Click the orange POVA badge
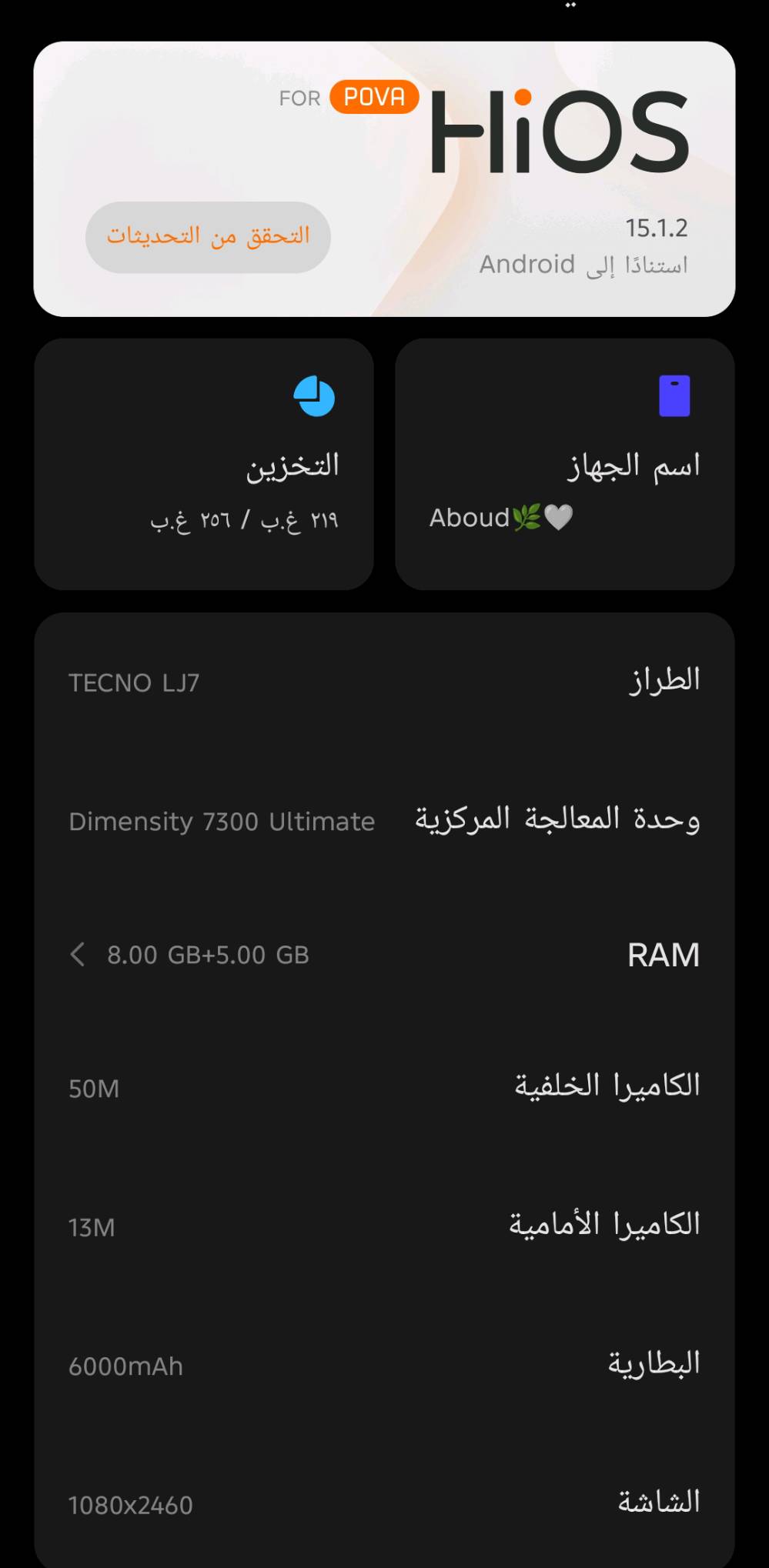The width and height of the screenshot is (769, 1568). click(x=373, y=97)
